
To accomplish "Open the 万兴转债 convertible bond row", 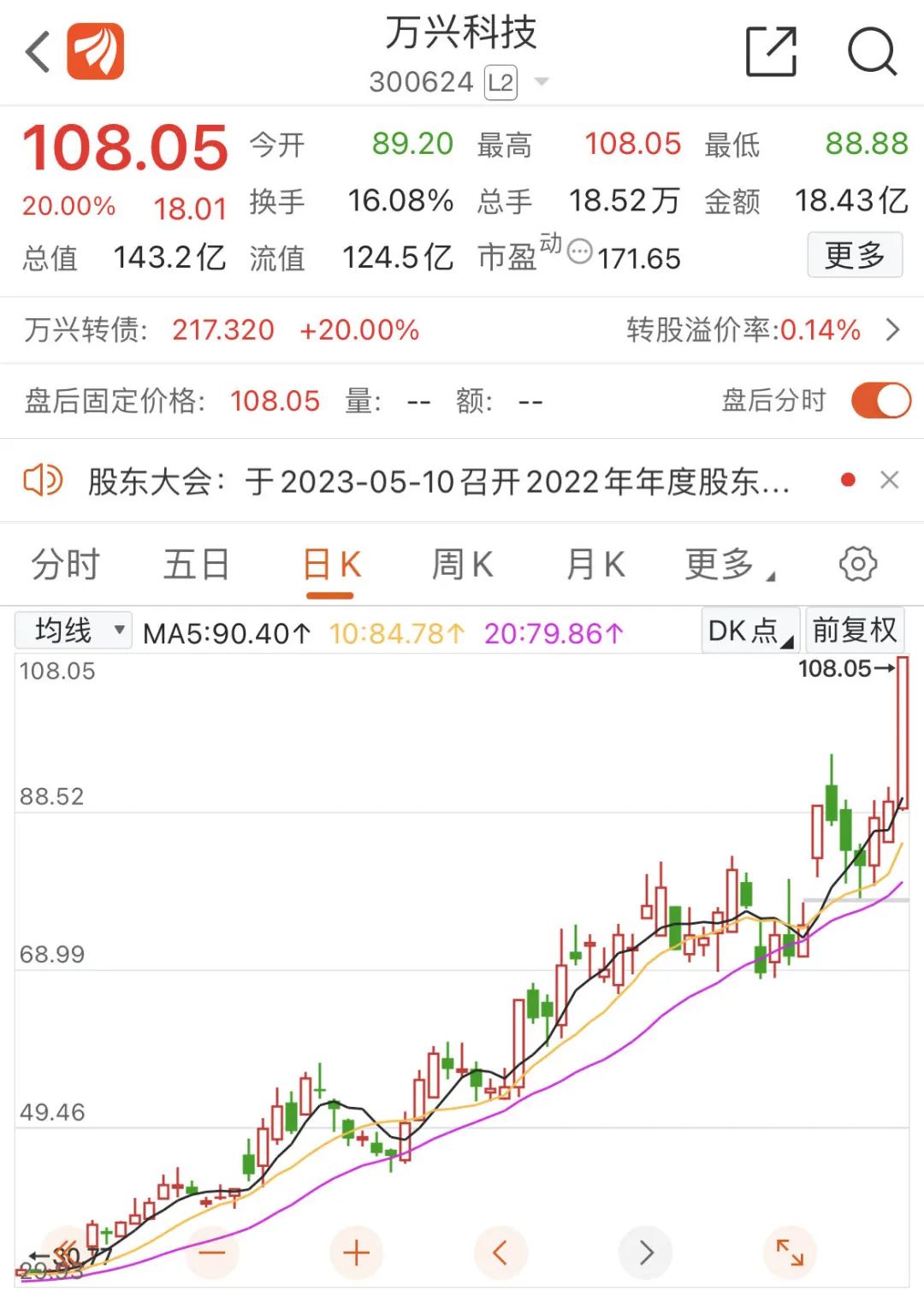I will pos(462,330).
